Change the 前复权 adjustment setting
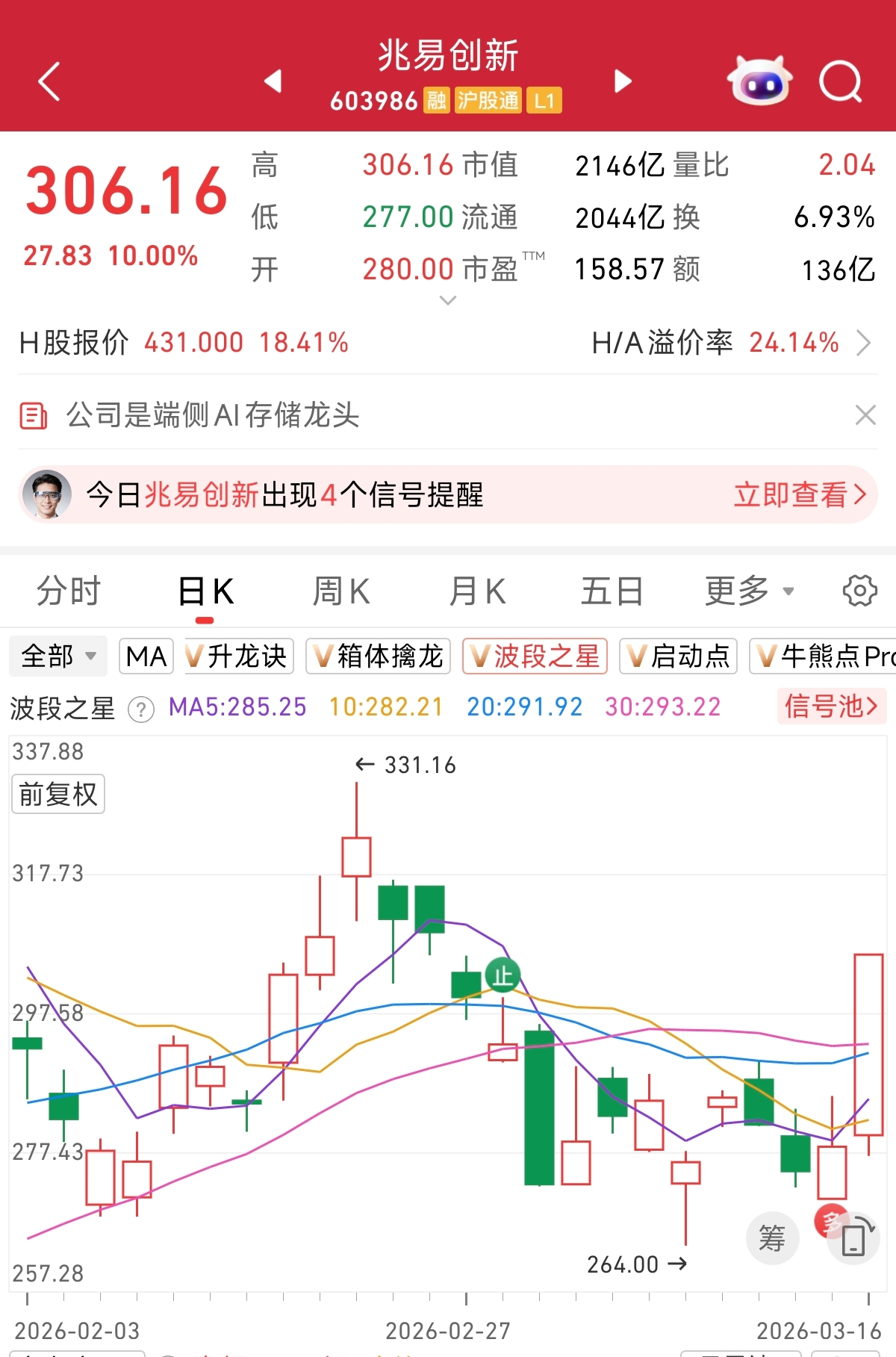The image size is (896, 1357). point(58,794)
